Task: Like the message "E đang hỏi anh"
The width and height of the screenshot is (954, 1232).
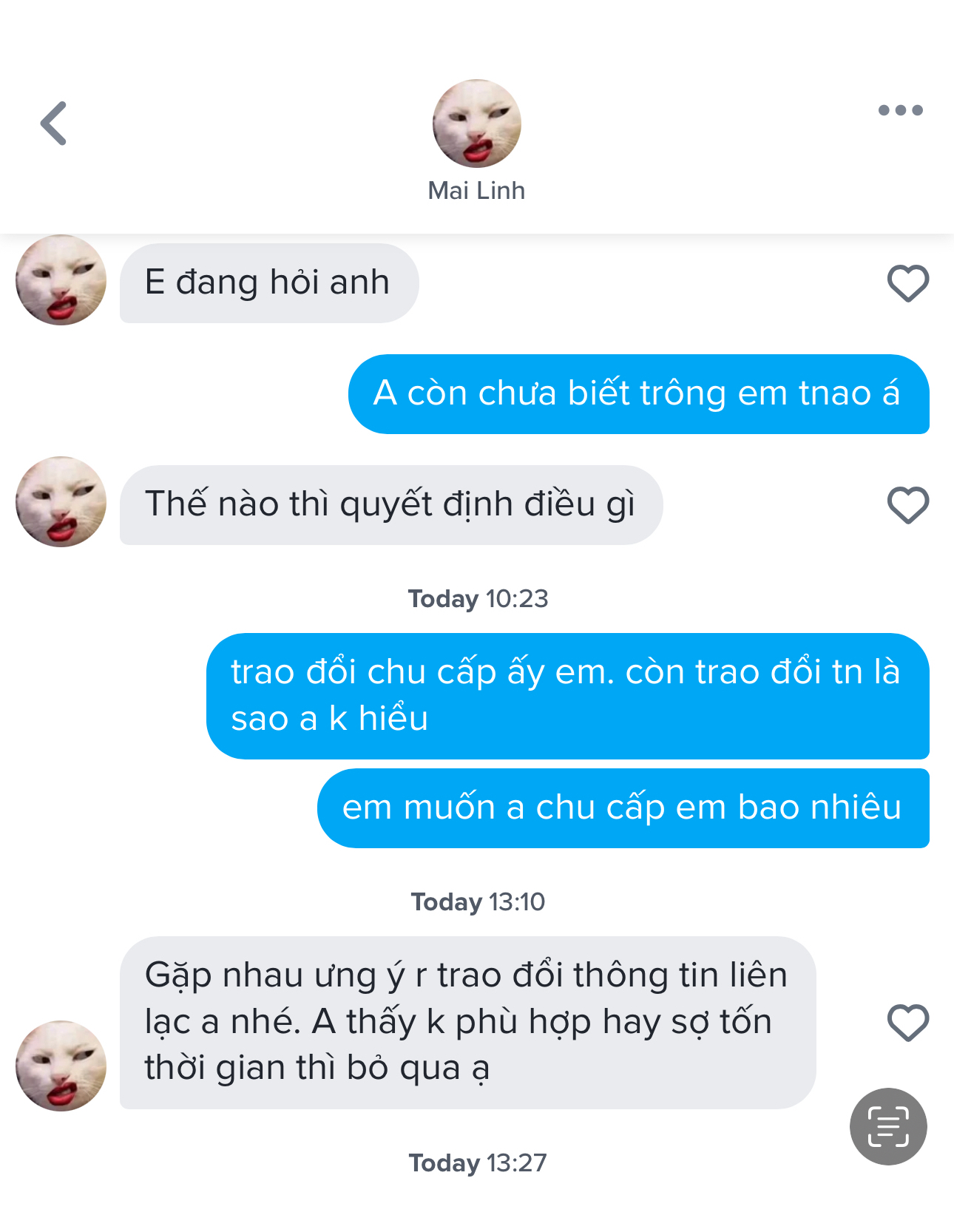Action: pos(907,283)
